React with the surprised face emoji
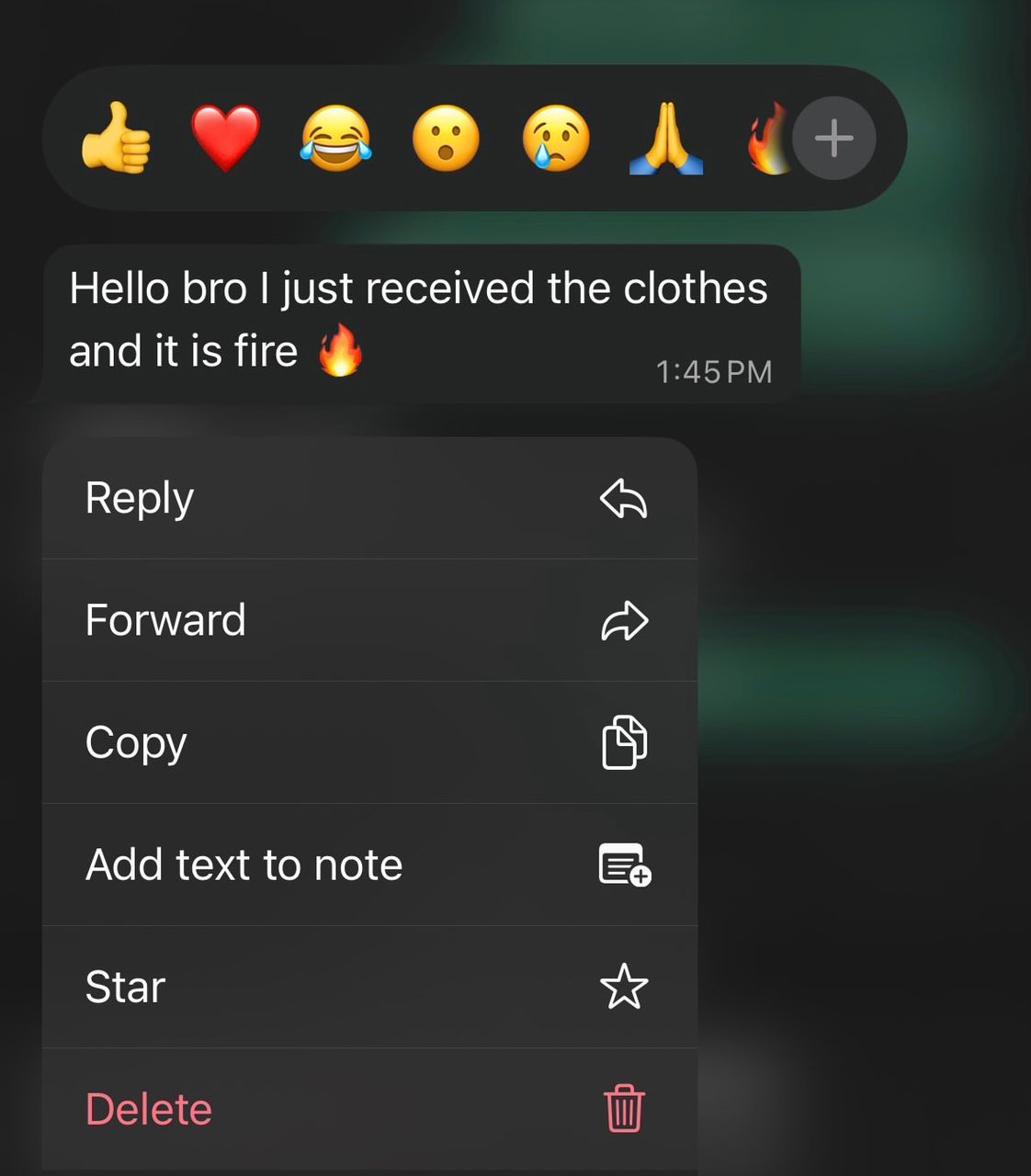Image resolution: width=1031 pixels, height=1176 pixels. pos(447,139)
